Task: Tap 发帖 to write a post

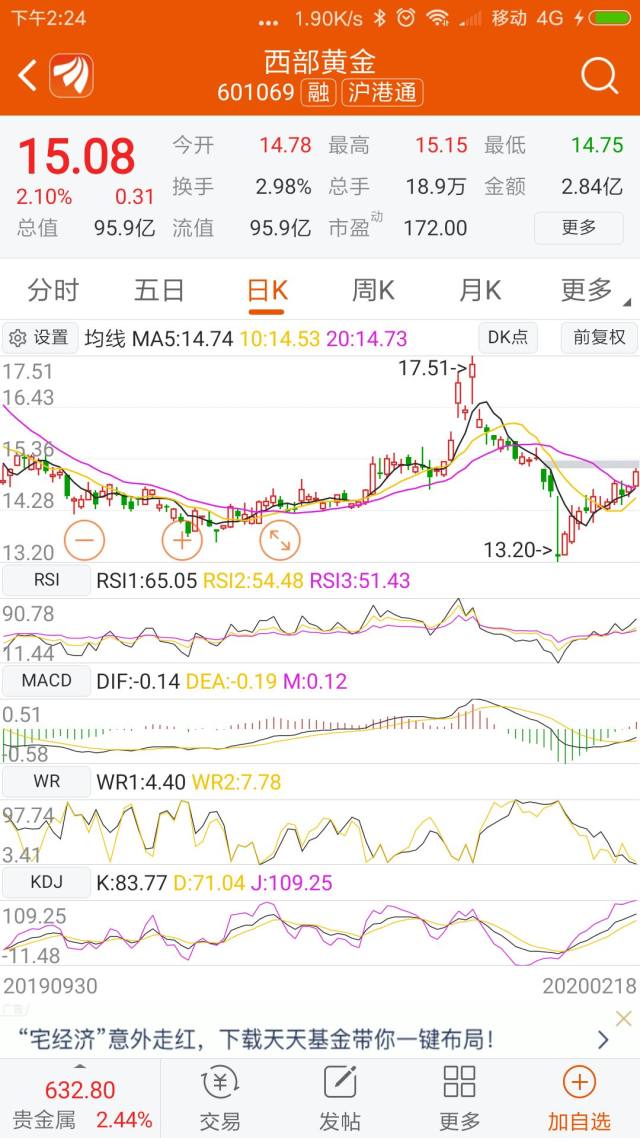Action: point(340,1099)
